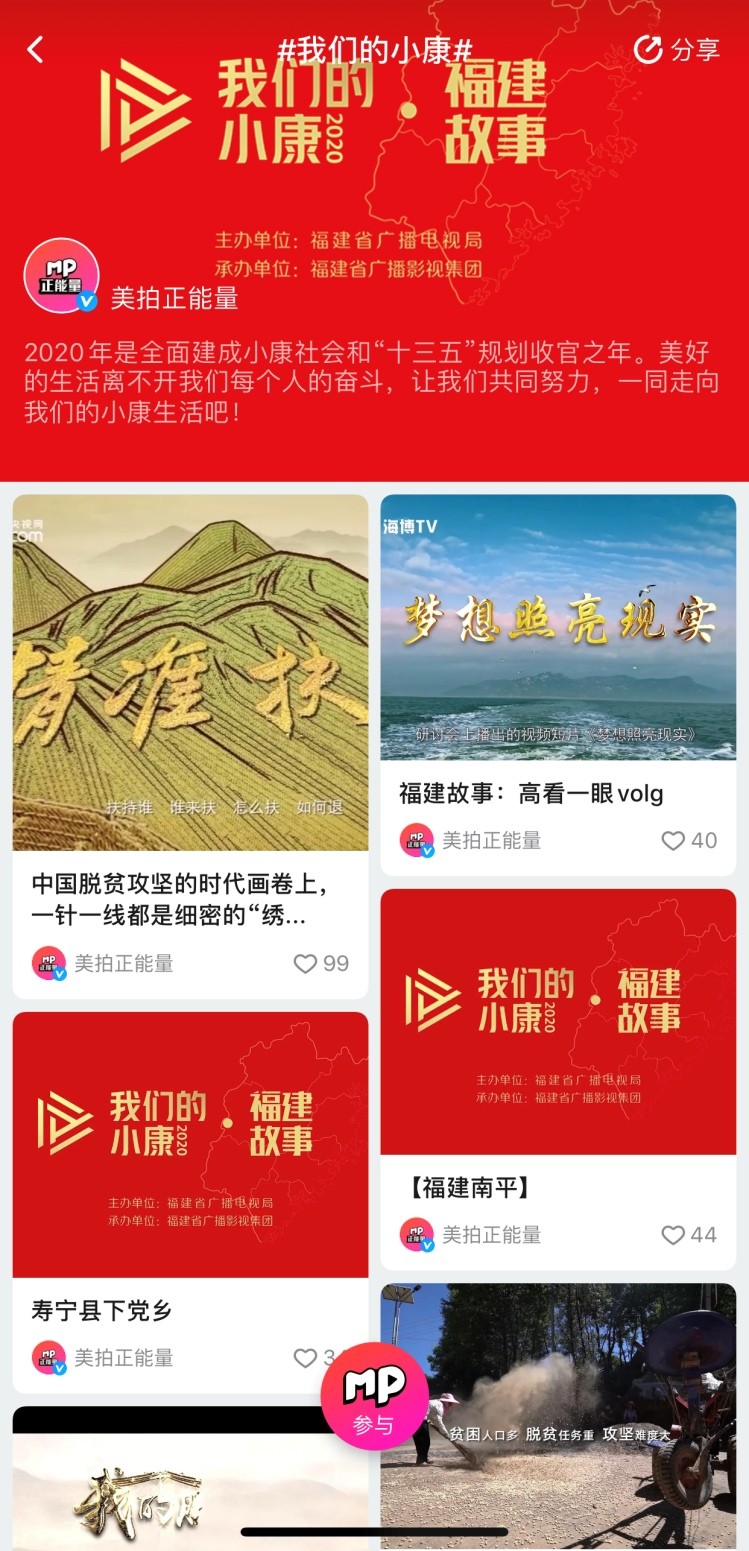Open the video showing 贫困人口多 脱贫任务重
The height and width of the screenshot is (1551, 749).
(558, 1415)
